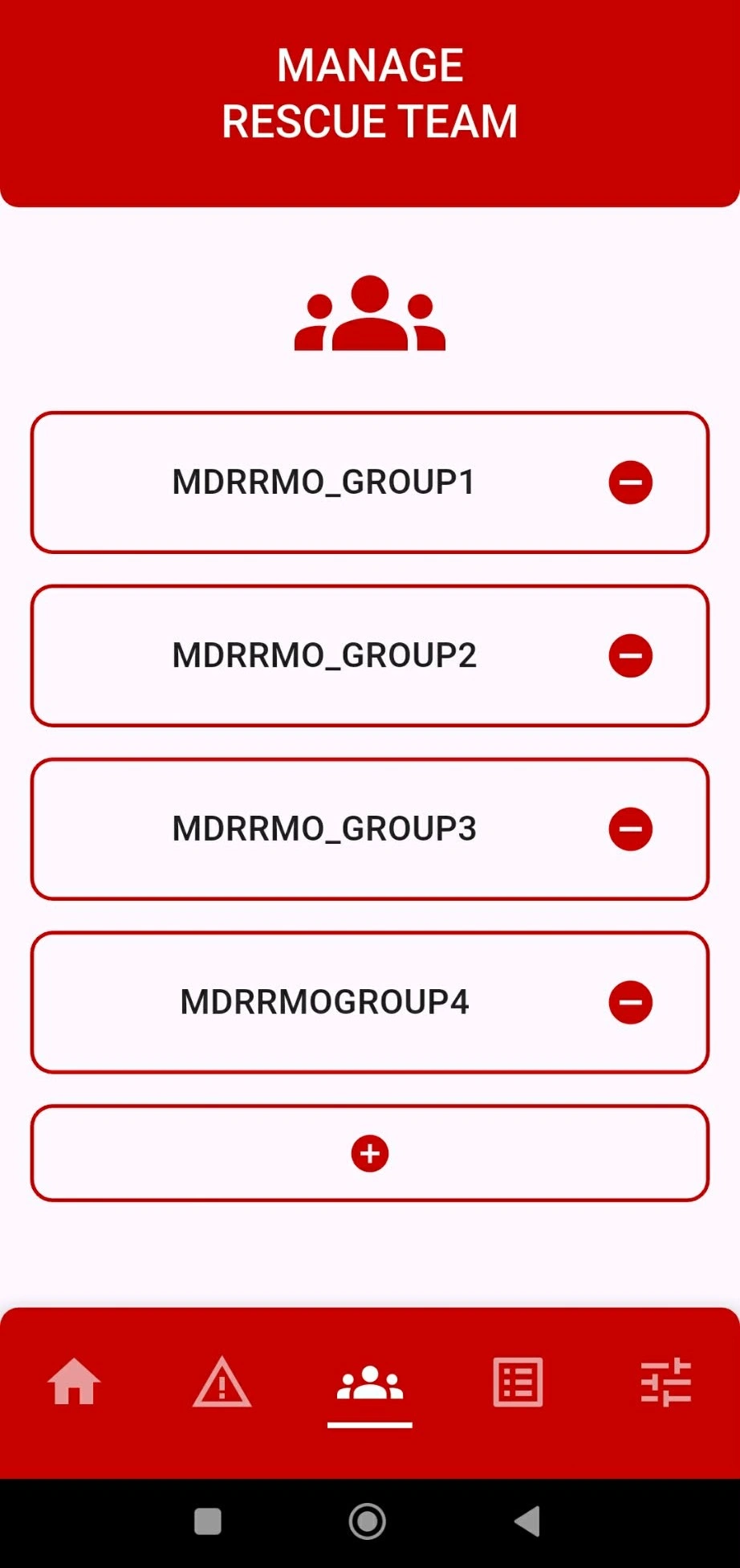This screenshot has width=740, height=1568.
Task: Tap the system back button
Action: [527, 1521]
